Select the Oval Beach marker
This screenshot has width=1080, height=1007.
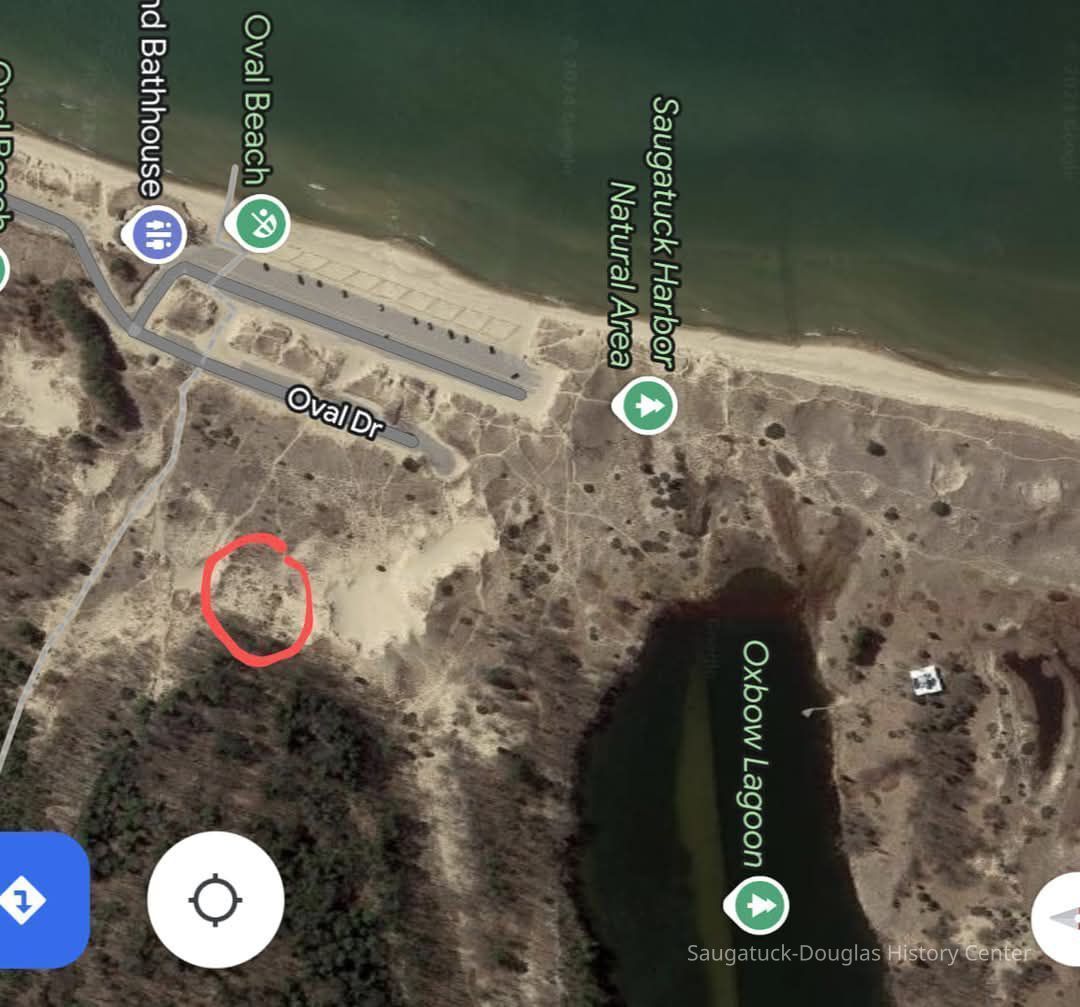pyautogui.click(x=262, y=224)
